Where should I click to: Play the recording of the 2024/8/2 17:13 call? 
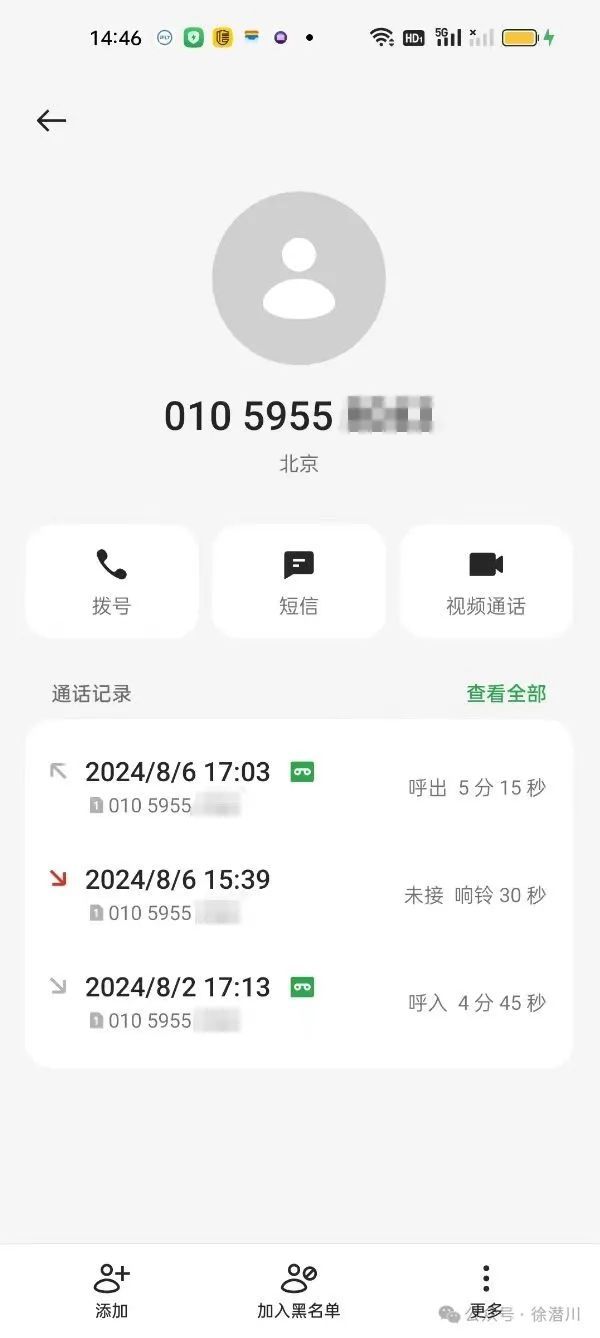[302, 987]
